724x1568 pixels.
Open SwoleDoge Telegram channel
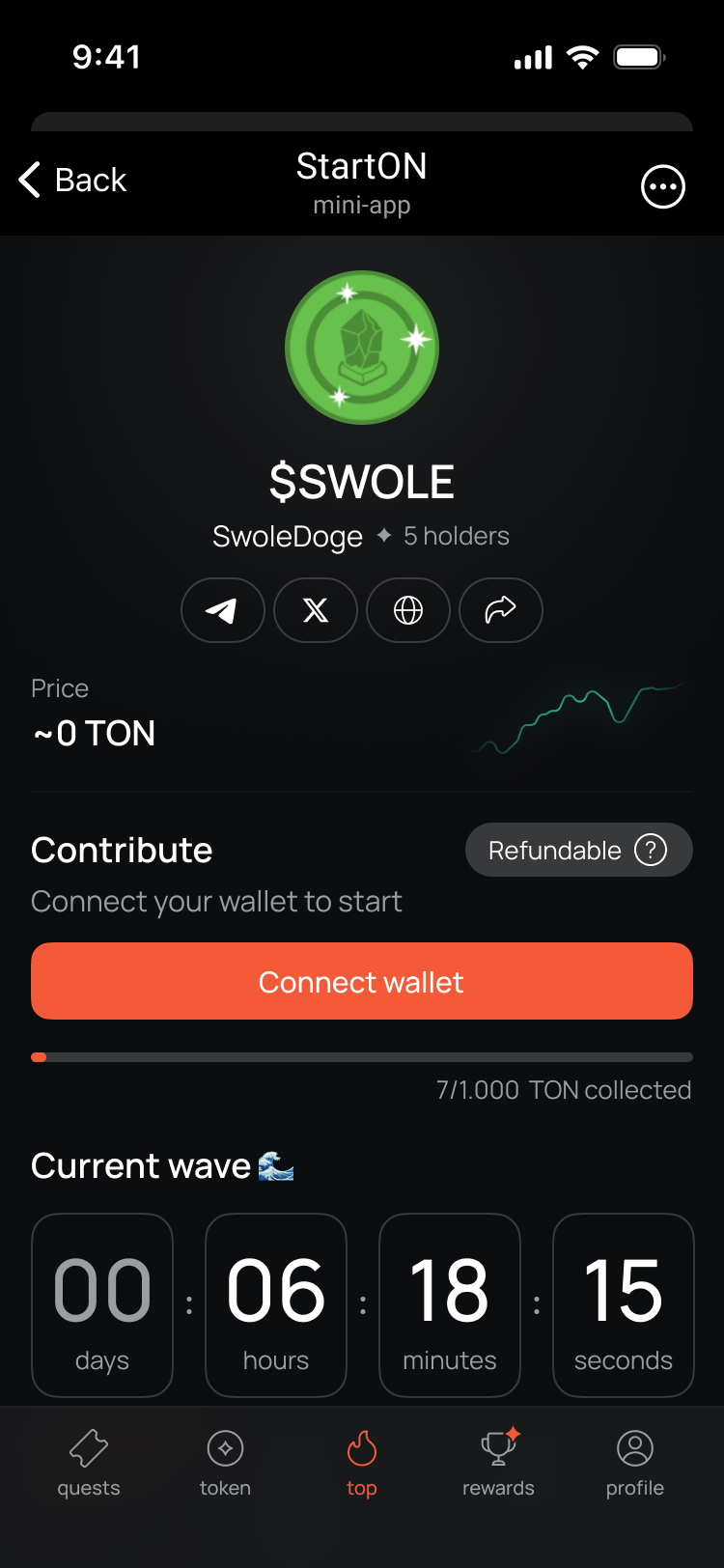pyautogui.click(x=223, y=610)
